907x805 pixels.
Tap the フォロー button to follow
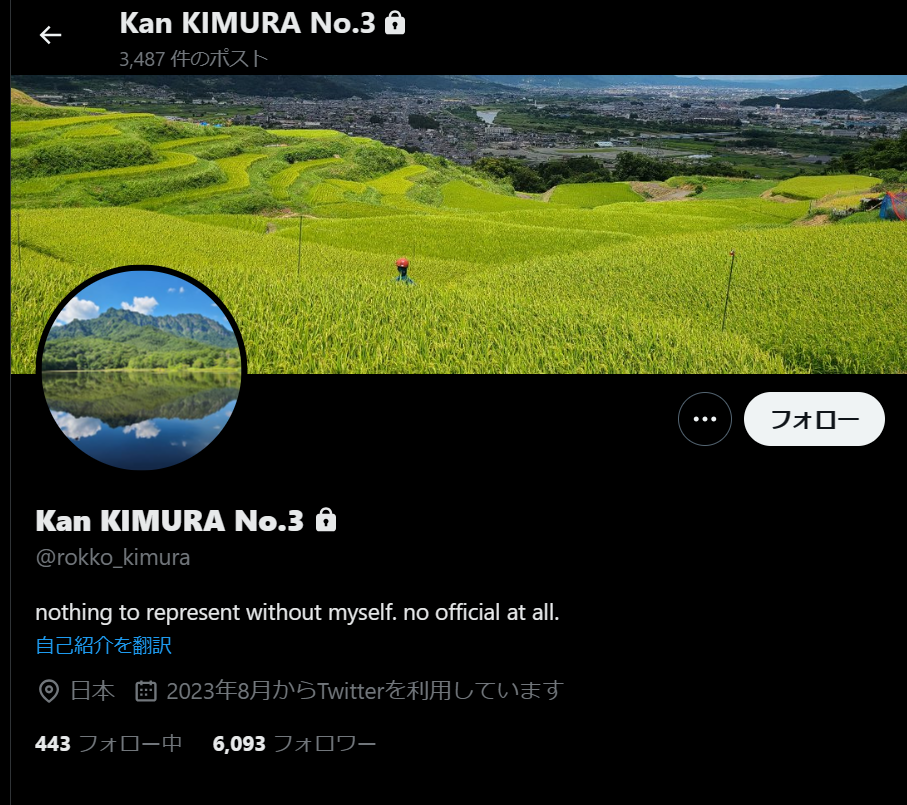pyautogui.click(x=814, y=419)
